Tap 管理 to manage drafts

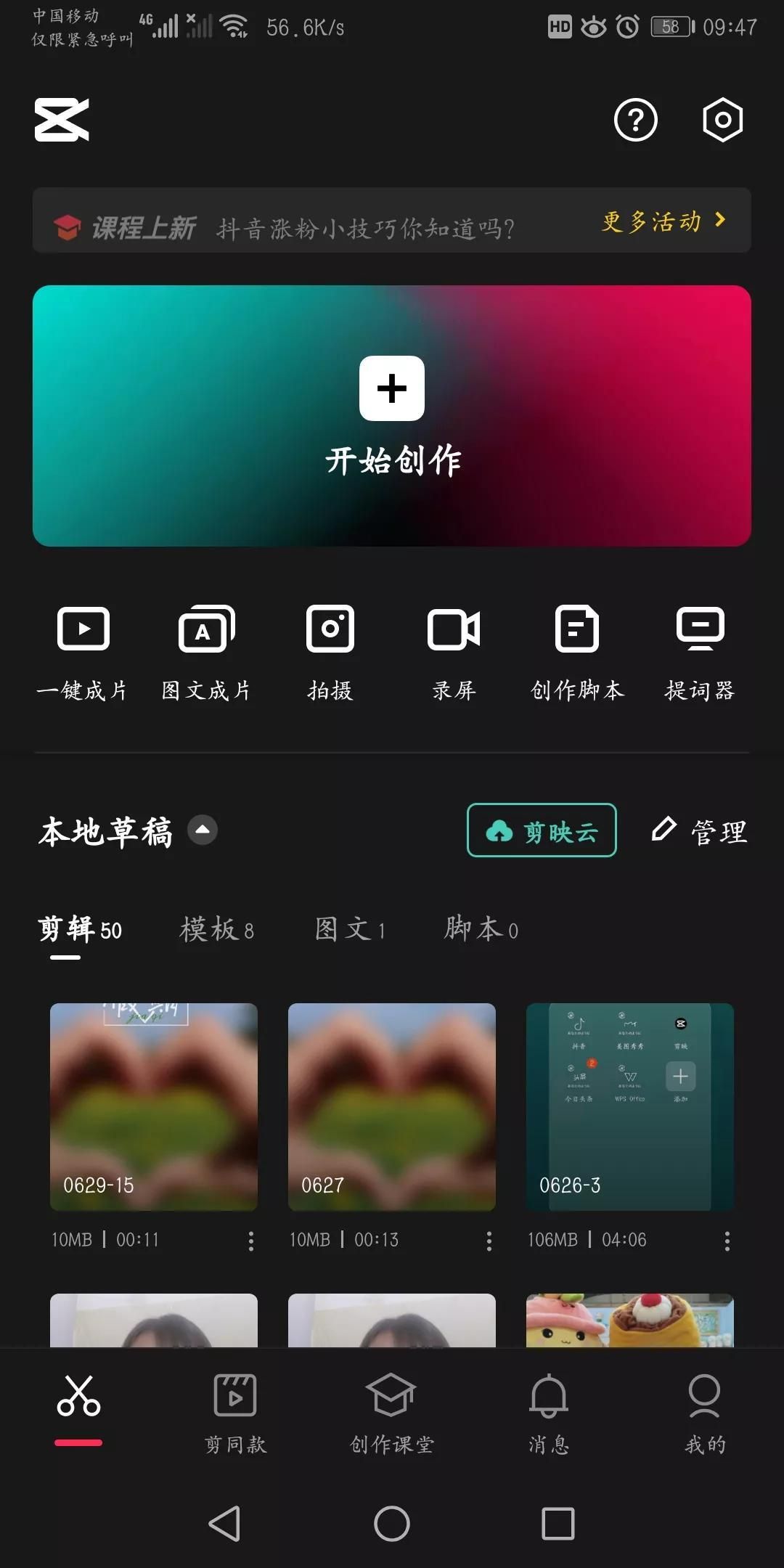(700, 831)
